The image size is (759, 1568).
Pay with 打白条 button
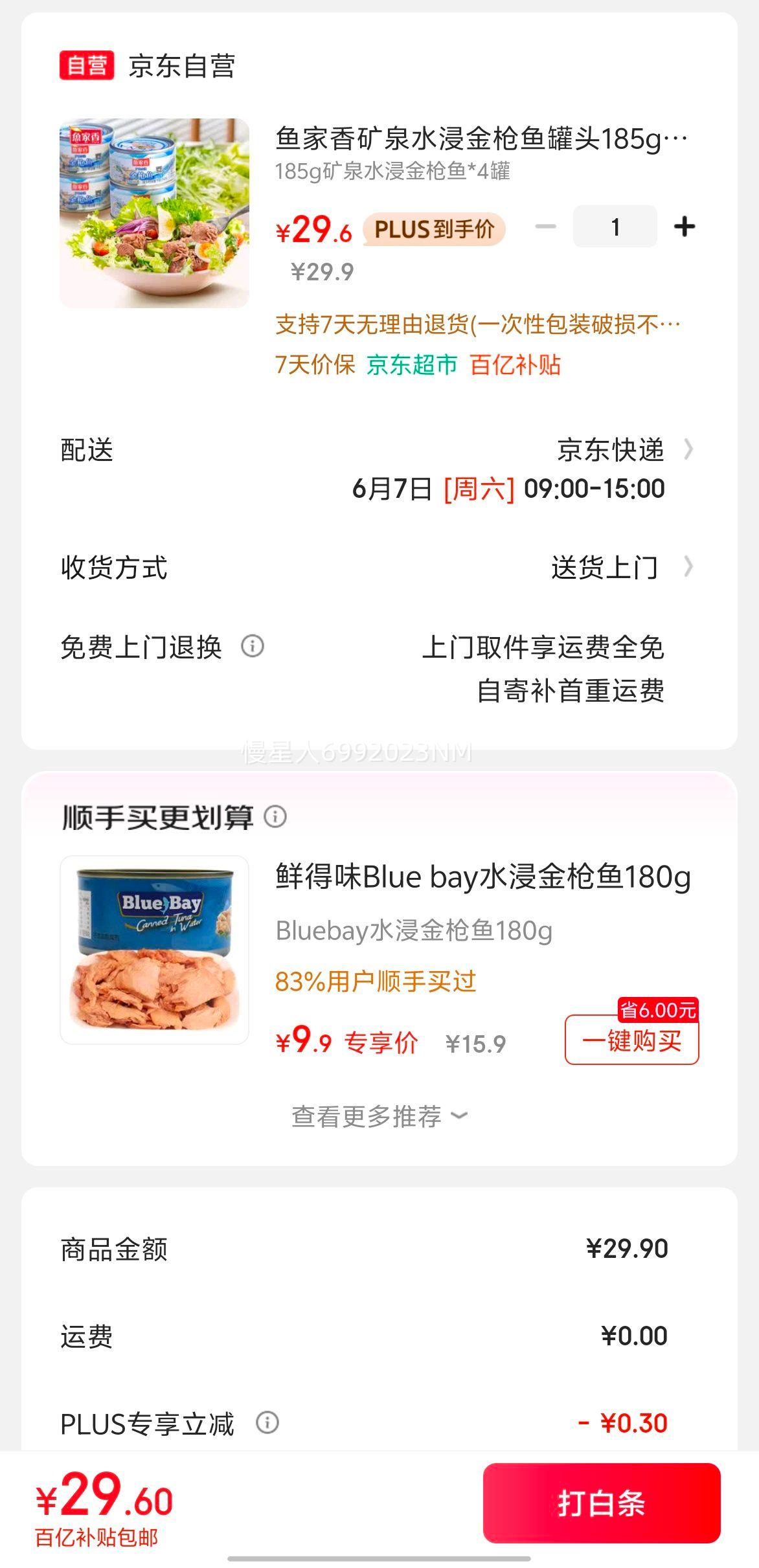[601, 1503]
